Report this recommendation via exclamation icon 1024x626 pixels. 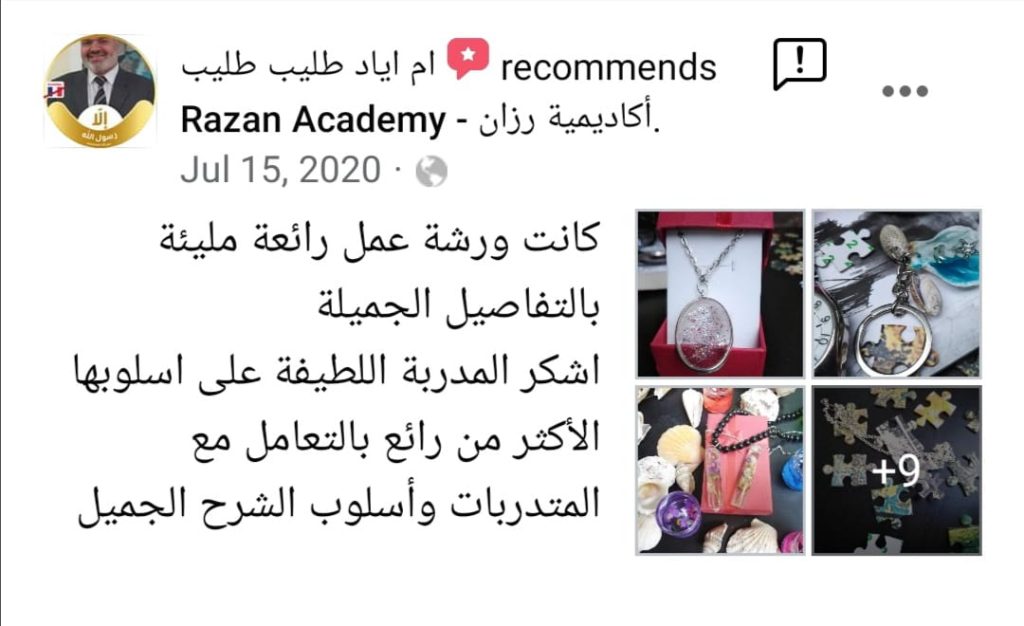click(799, 65)
